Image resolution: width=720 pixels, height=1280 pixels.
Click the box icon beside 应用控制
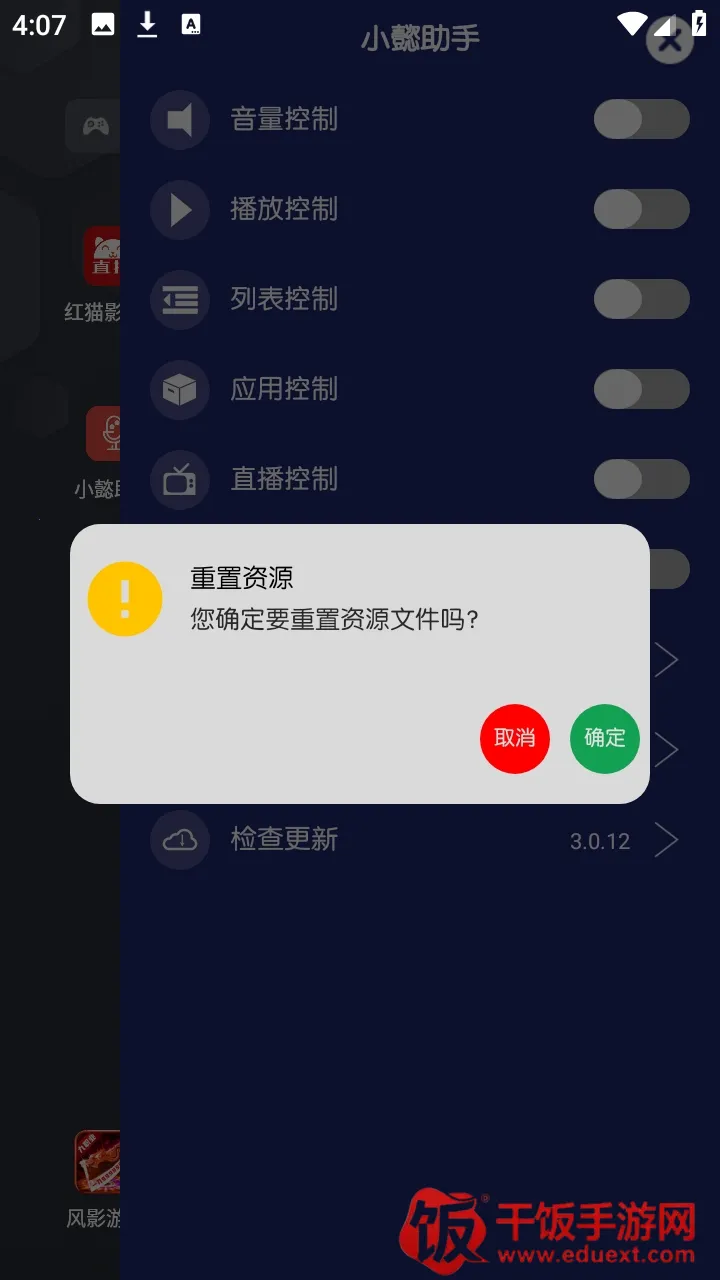pyautogui.click(x=179, y=390)
